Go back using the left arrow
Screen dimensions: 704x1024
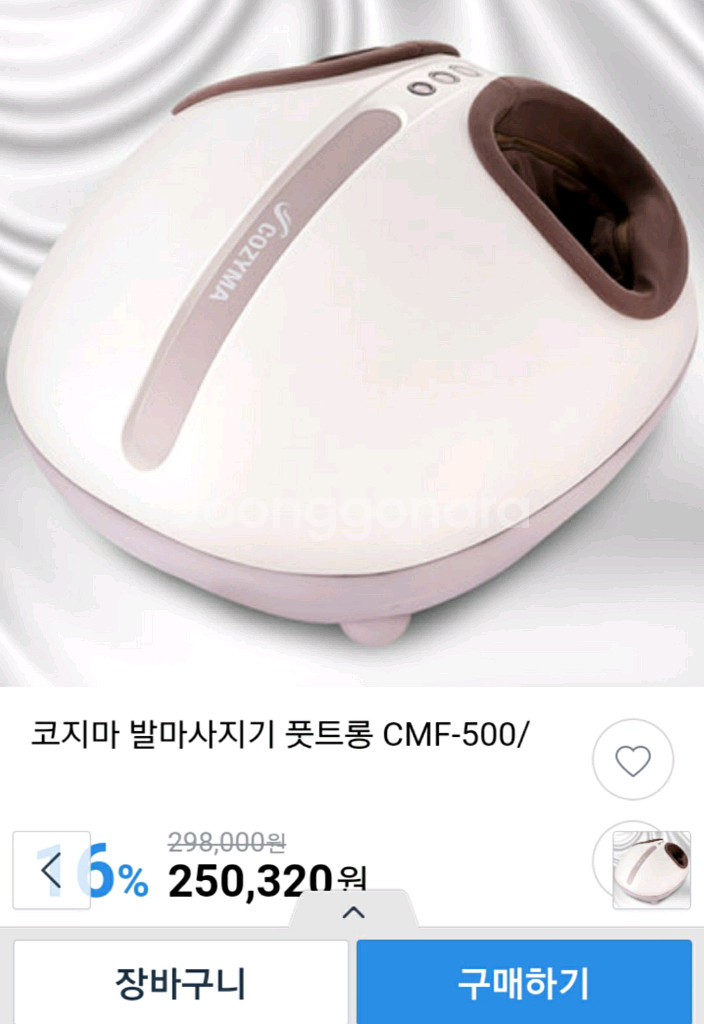point(52,870)
